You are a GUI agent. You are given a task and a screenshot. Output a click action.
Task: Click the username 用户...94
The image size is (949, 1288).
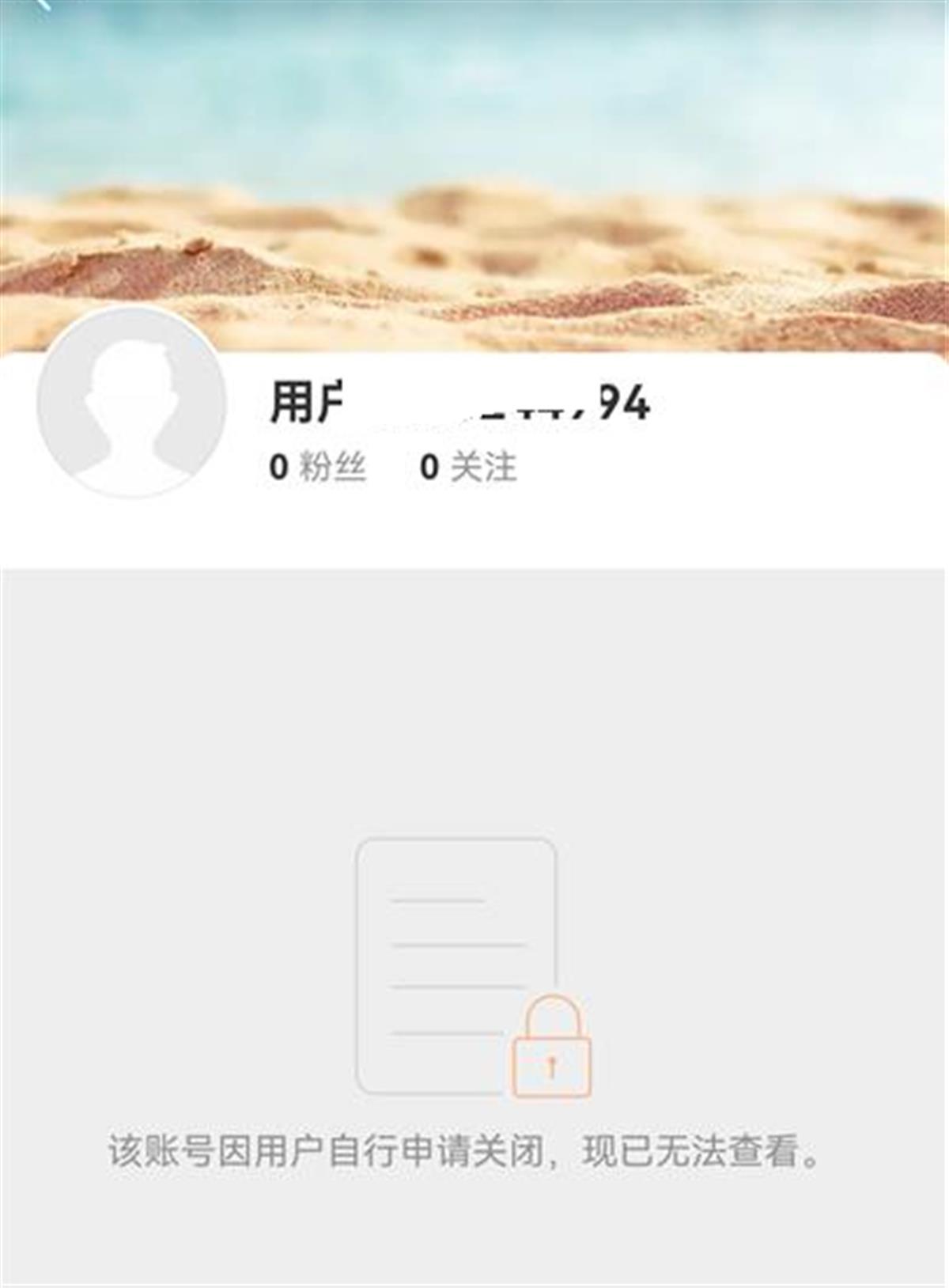459,403
